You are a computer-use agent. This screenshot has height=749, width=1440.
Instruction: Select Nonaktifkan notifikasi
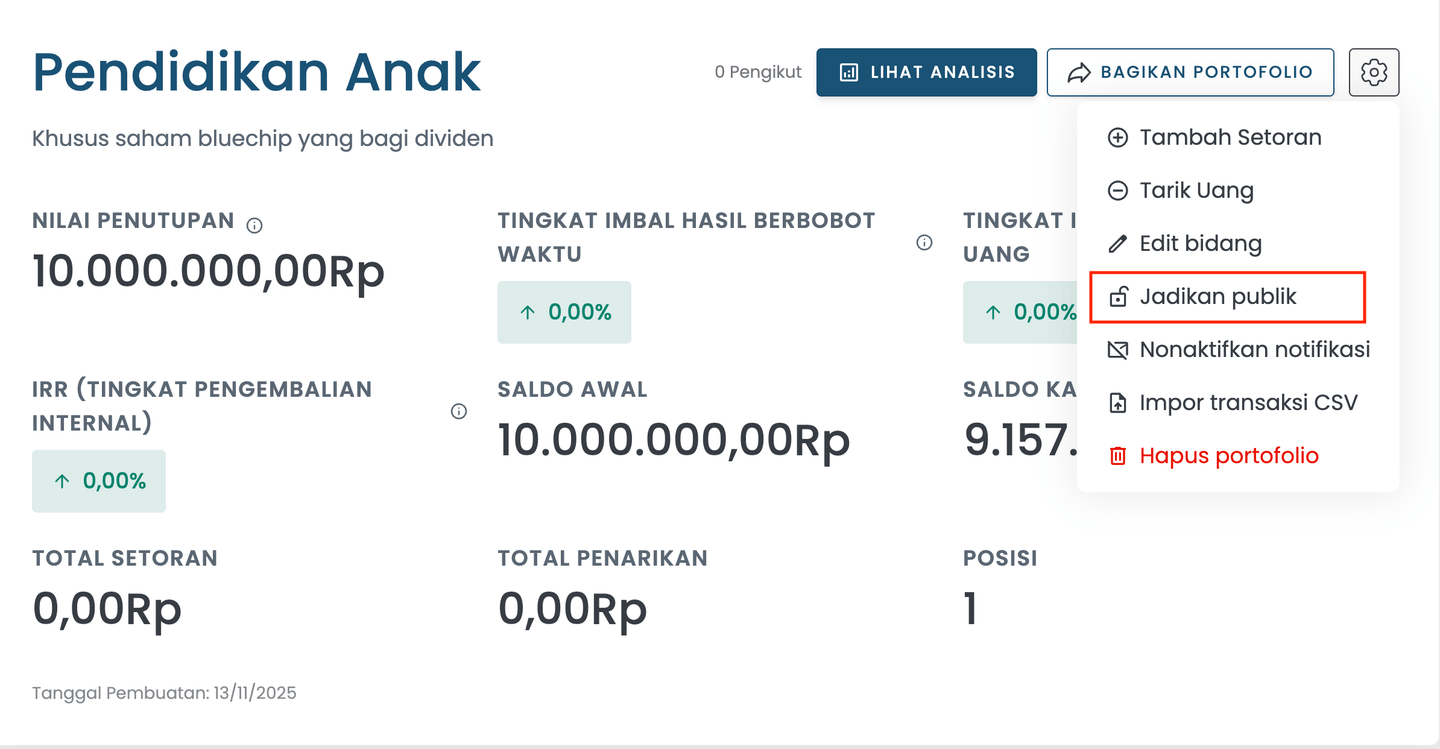coord(1253,350)
